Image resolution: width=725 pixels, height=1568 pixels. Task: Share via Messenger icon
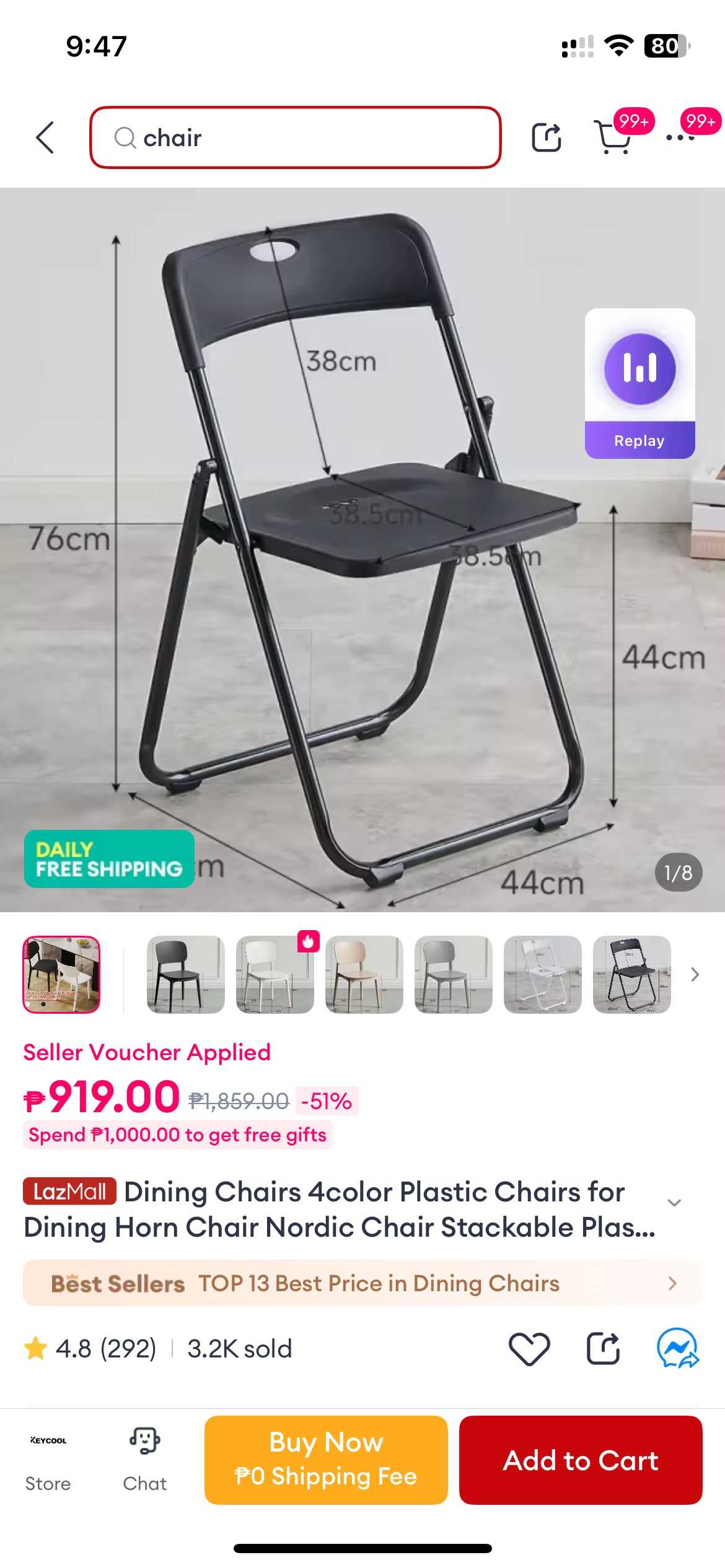tap(678, 1348)
